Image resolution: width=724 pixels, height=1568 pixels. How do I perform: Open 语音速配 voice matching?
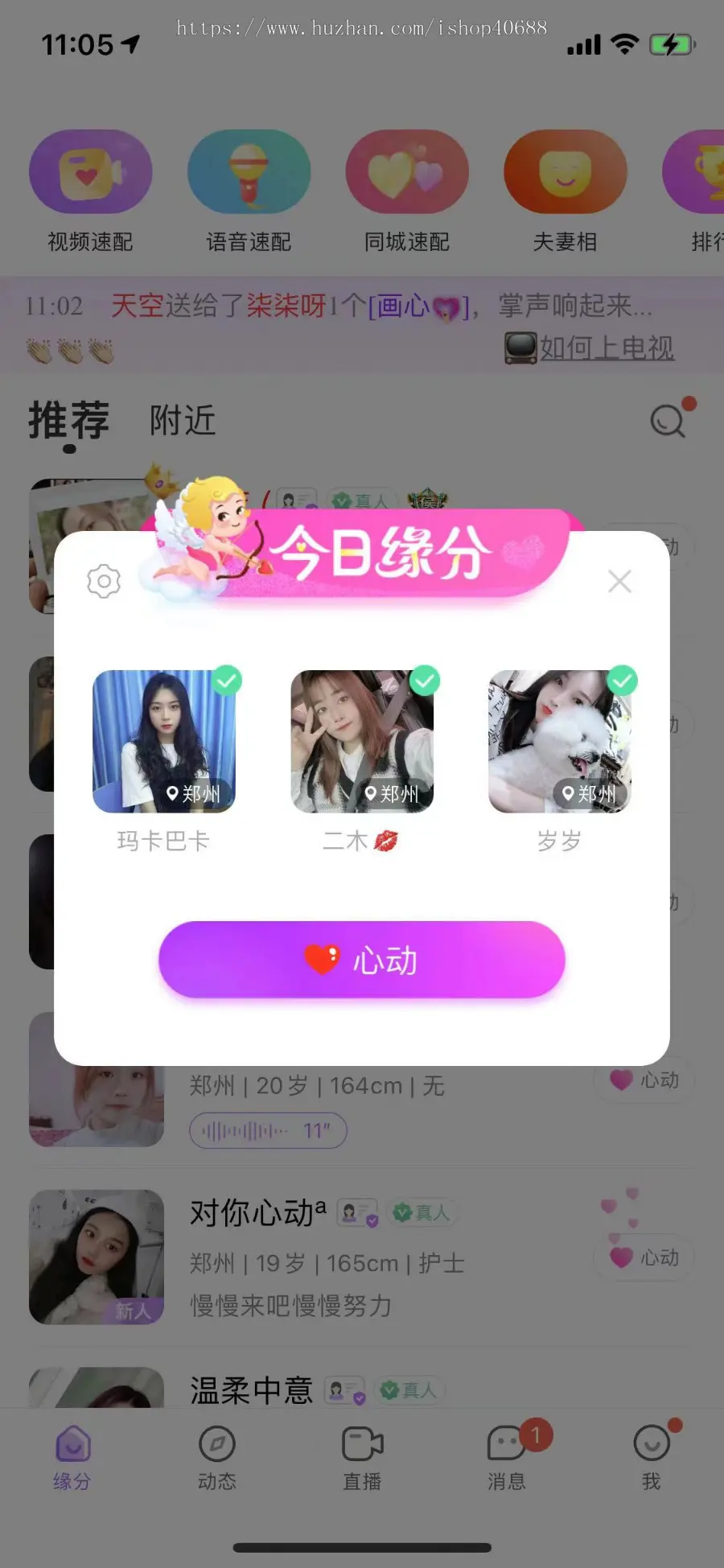coord(249,173)
